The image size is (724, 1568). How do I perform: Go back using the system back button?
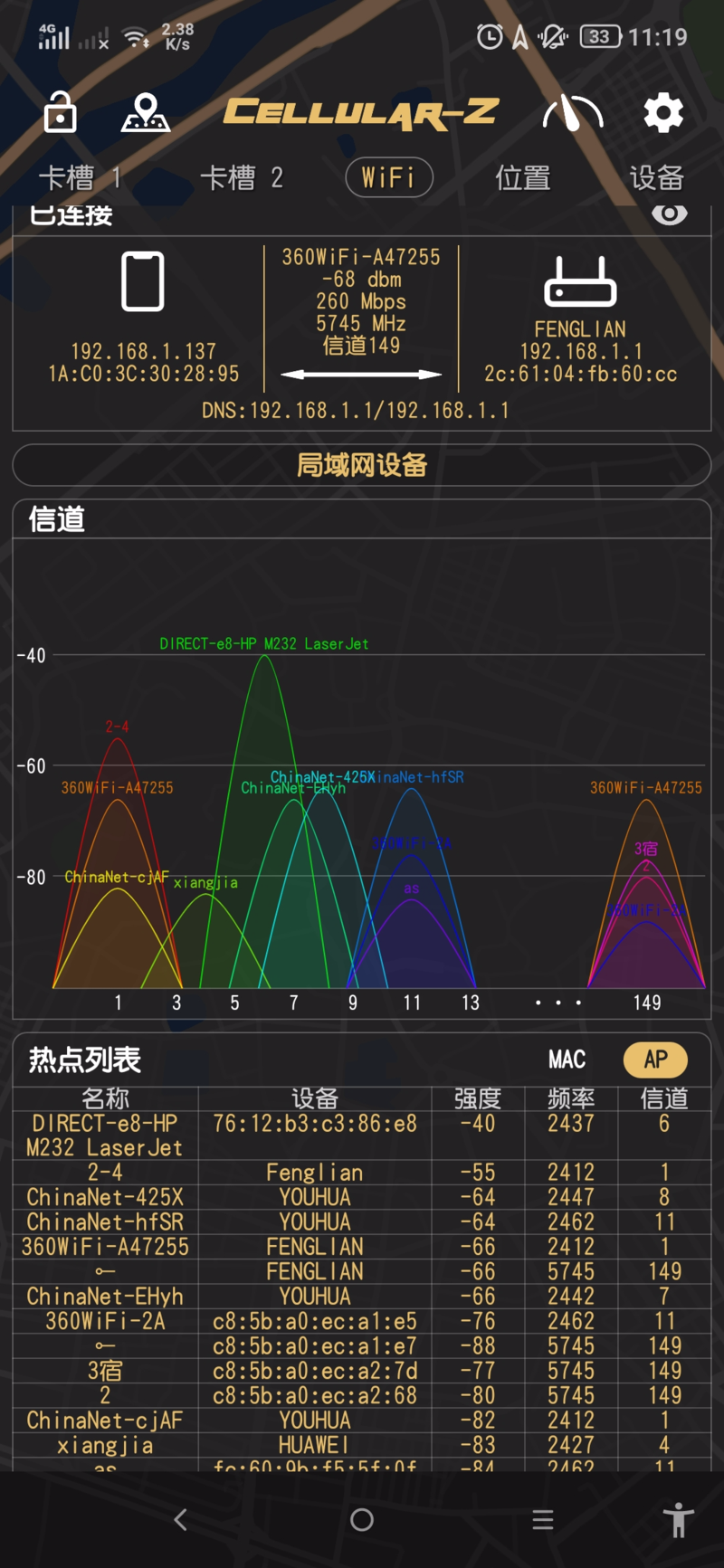[181, 1519]
